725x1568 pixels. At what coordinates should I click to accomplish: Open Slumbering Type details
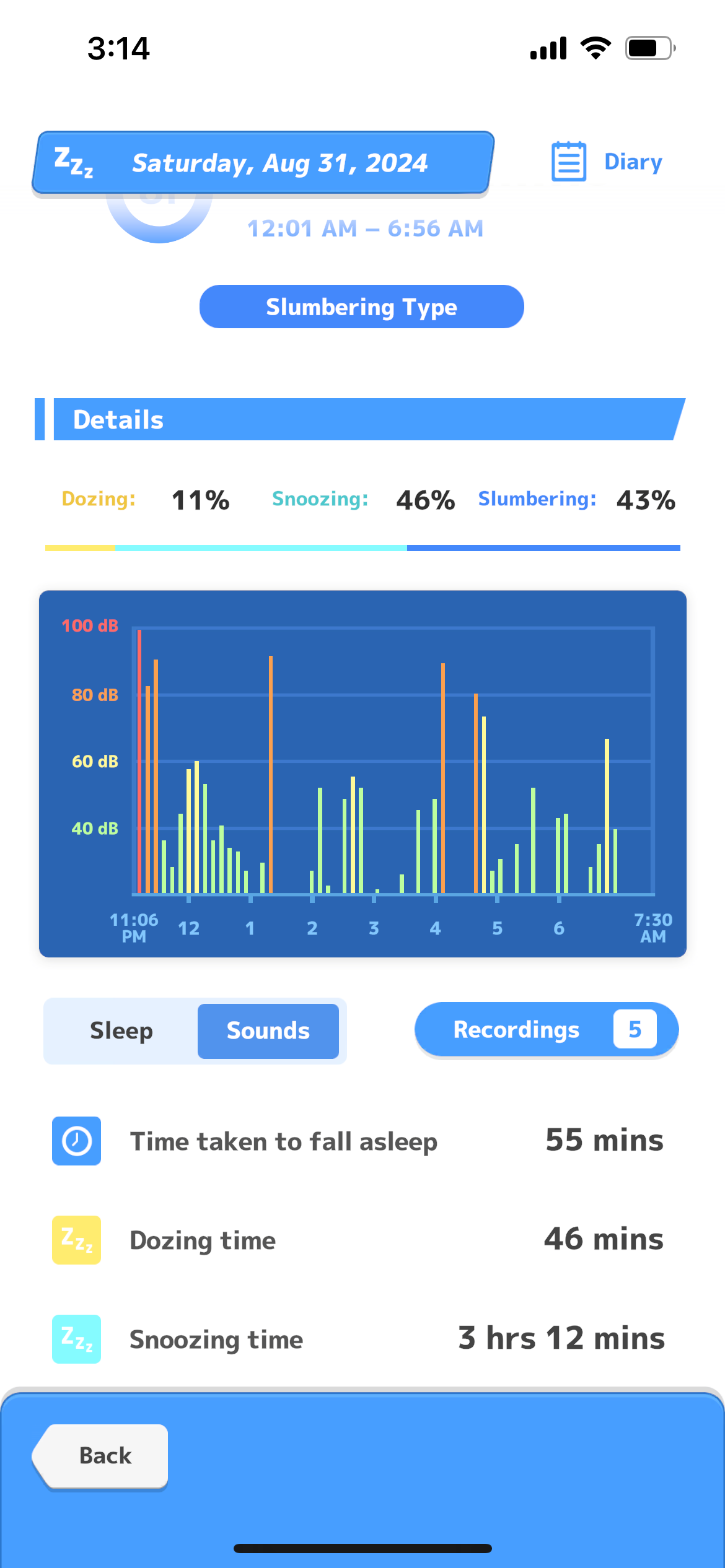(361, 307)
